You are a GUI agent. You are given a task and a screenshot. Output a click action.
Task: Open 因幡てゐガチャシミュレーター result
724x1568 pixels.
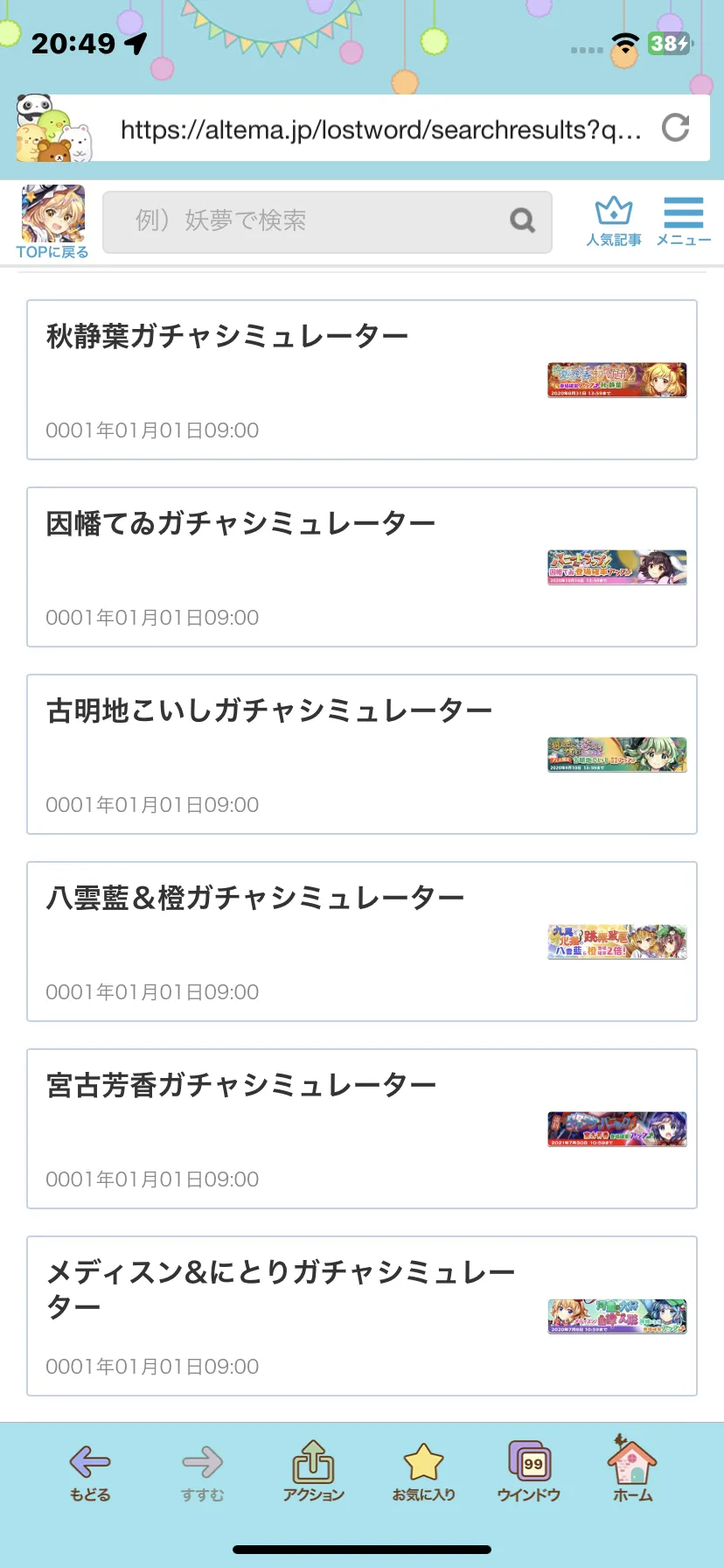361,567
